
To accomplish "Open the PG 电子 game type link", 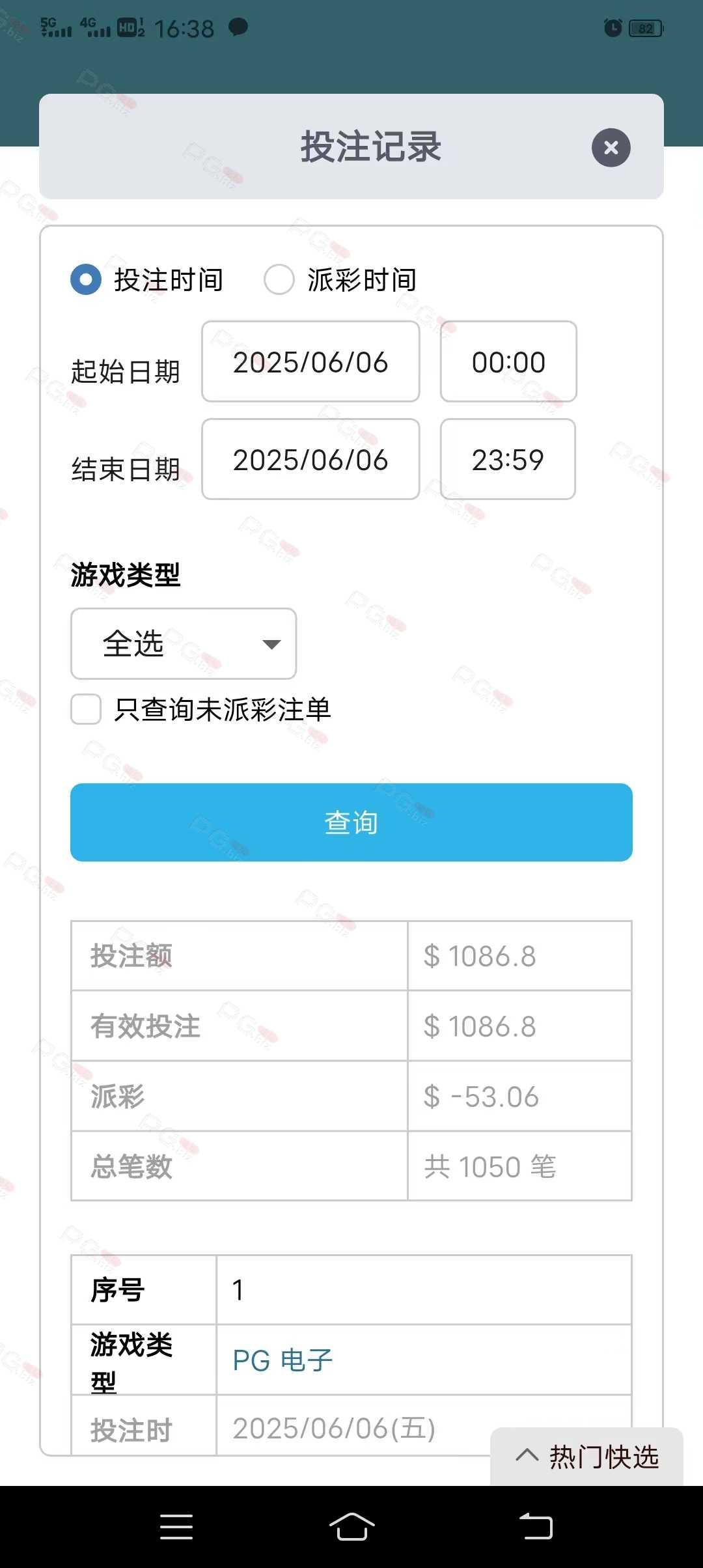I will 283,1360.
